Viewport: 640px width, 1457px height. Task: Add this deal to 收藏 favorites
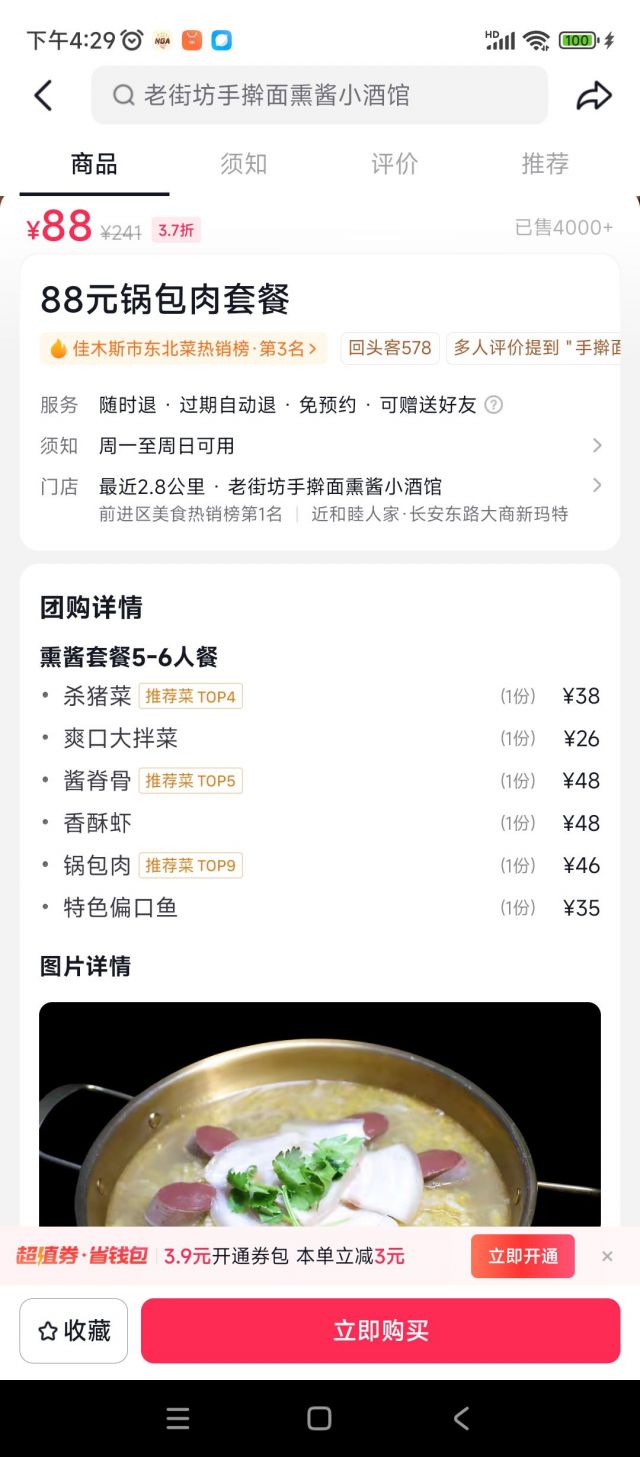point(74,1331)
